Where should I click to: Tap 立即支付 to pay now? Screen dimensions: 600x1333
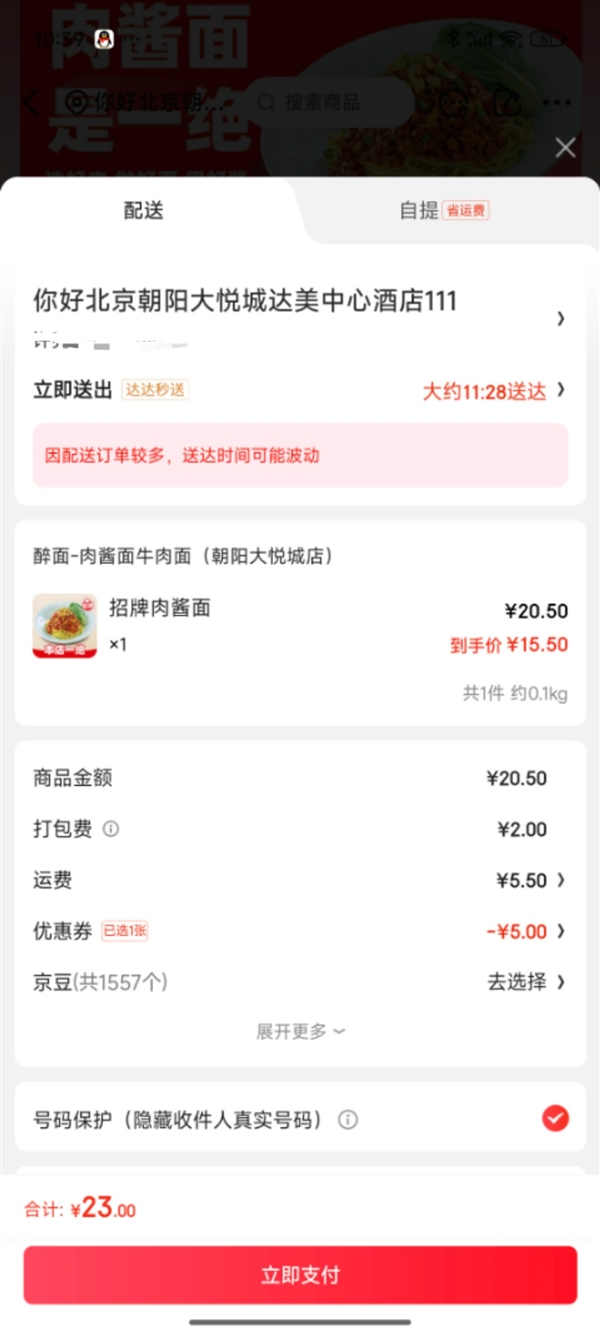coord(300,1275)
